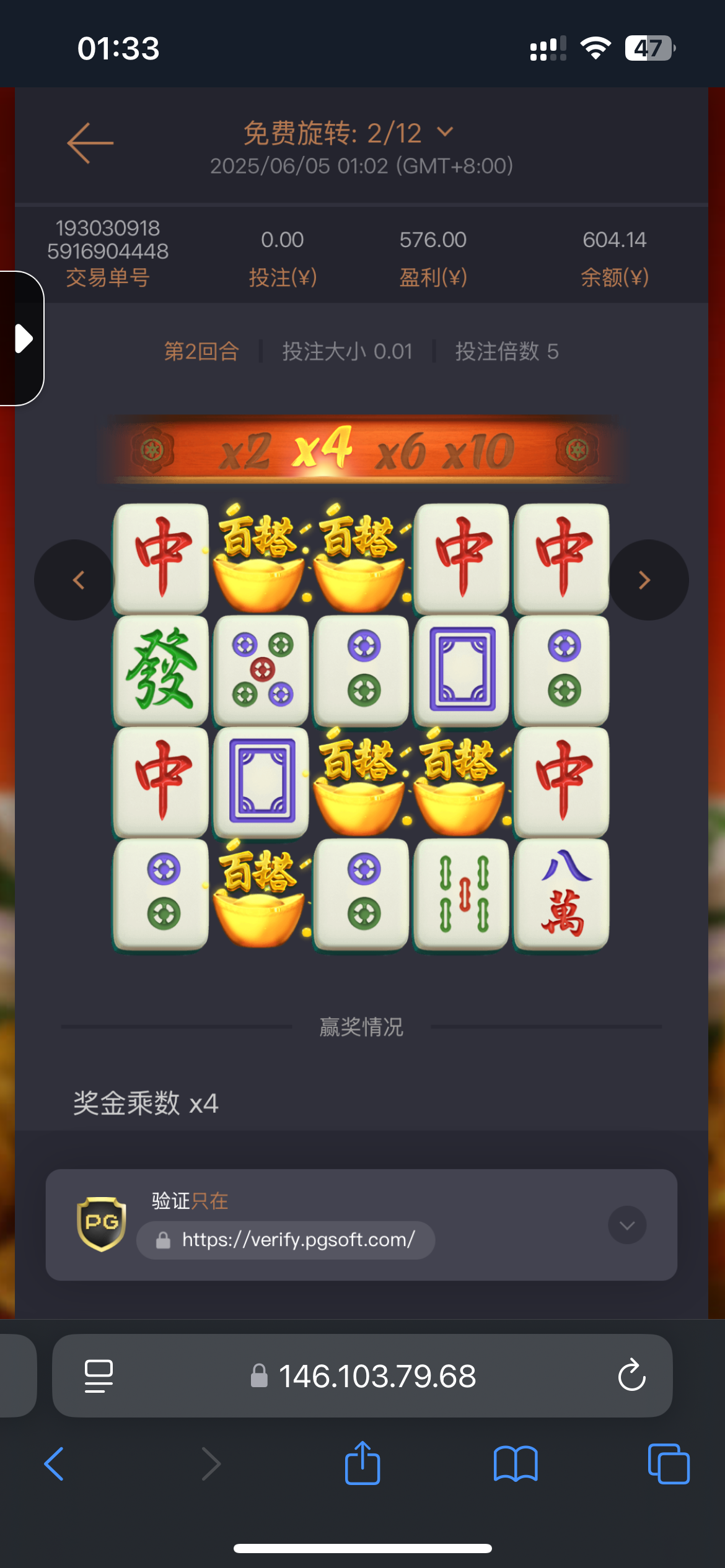Open Safari bookmarks
The image size is (725, 1568).
[515, 1464]
